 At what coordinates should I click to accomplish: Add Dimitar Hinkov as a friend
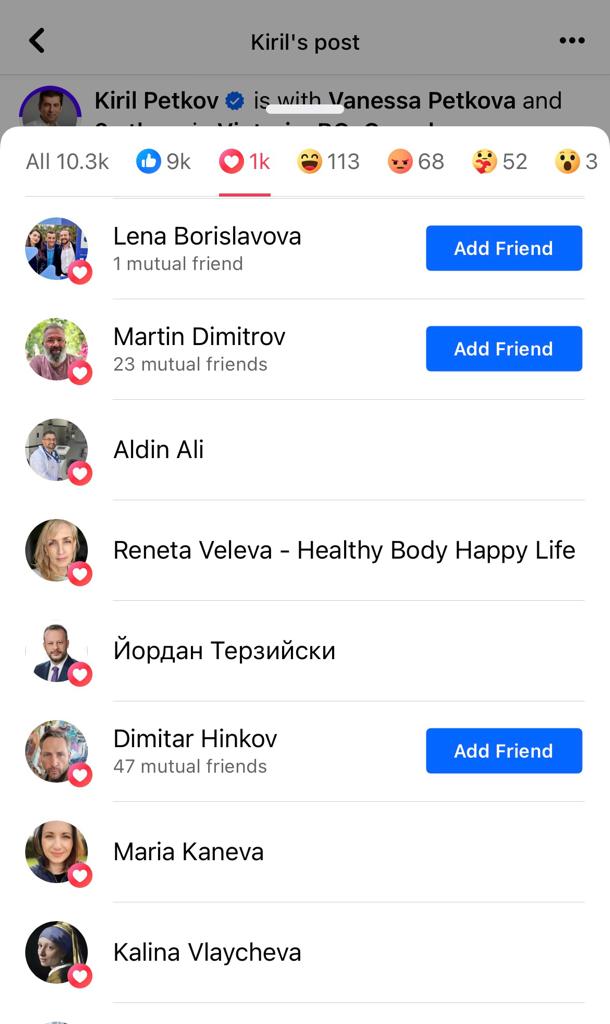(x=503, y=751)
